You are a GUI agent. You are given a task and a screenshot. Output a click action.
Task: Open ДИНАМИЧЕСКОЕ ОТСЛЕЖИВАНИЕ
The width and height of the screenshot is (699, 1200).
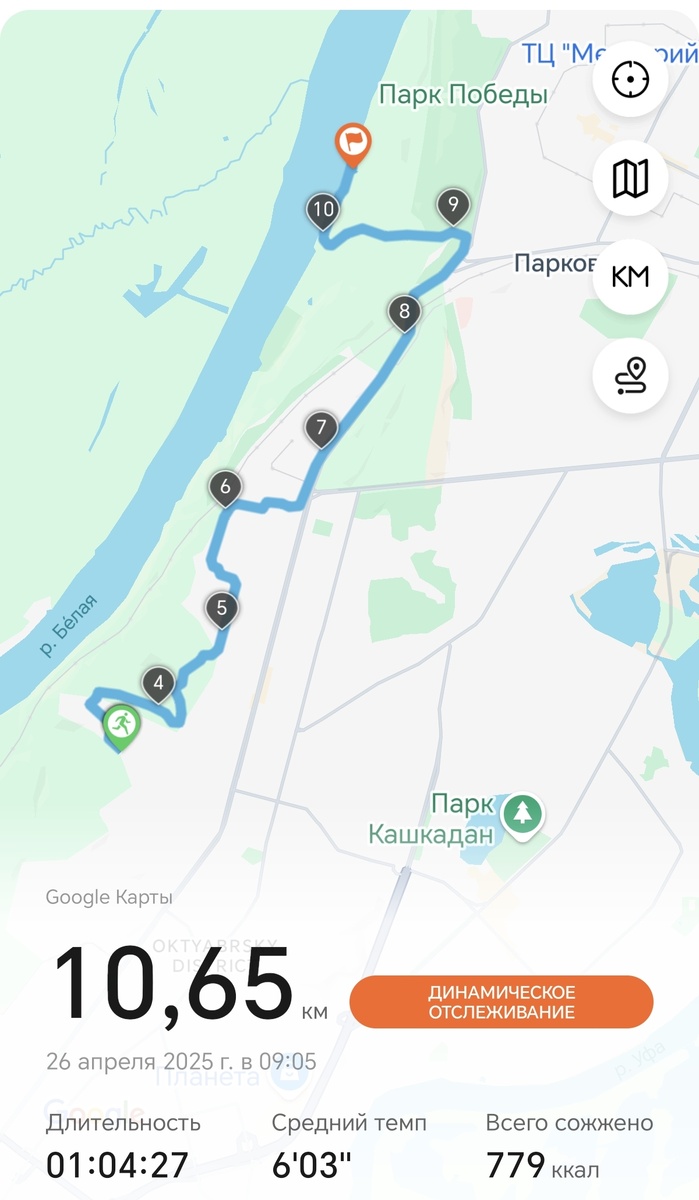(x=501, y=1002)
